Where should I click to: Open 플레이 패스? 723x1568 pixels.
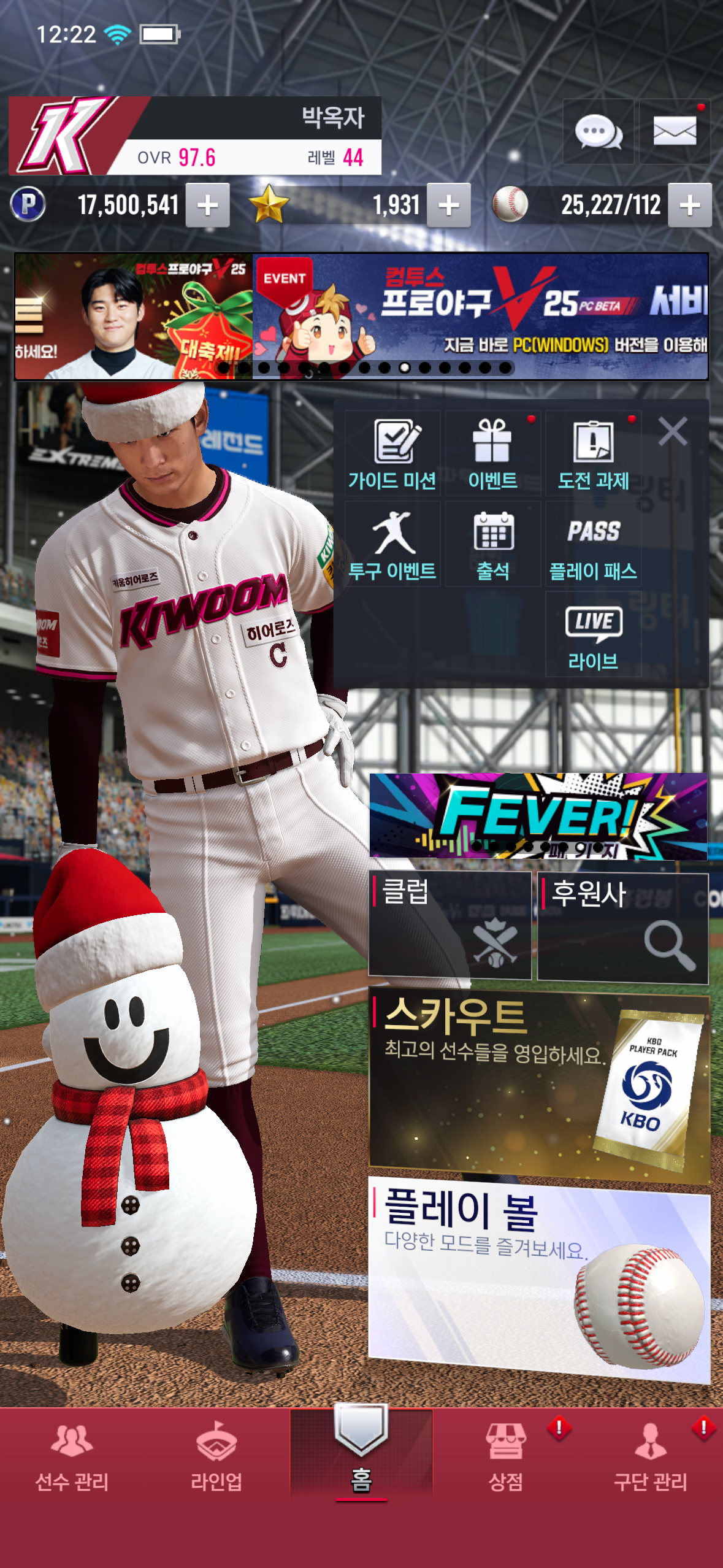point(593,545)
